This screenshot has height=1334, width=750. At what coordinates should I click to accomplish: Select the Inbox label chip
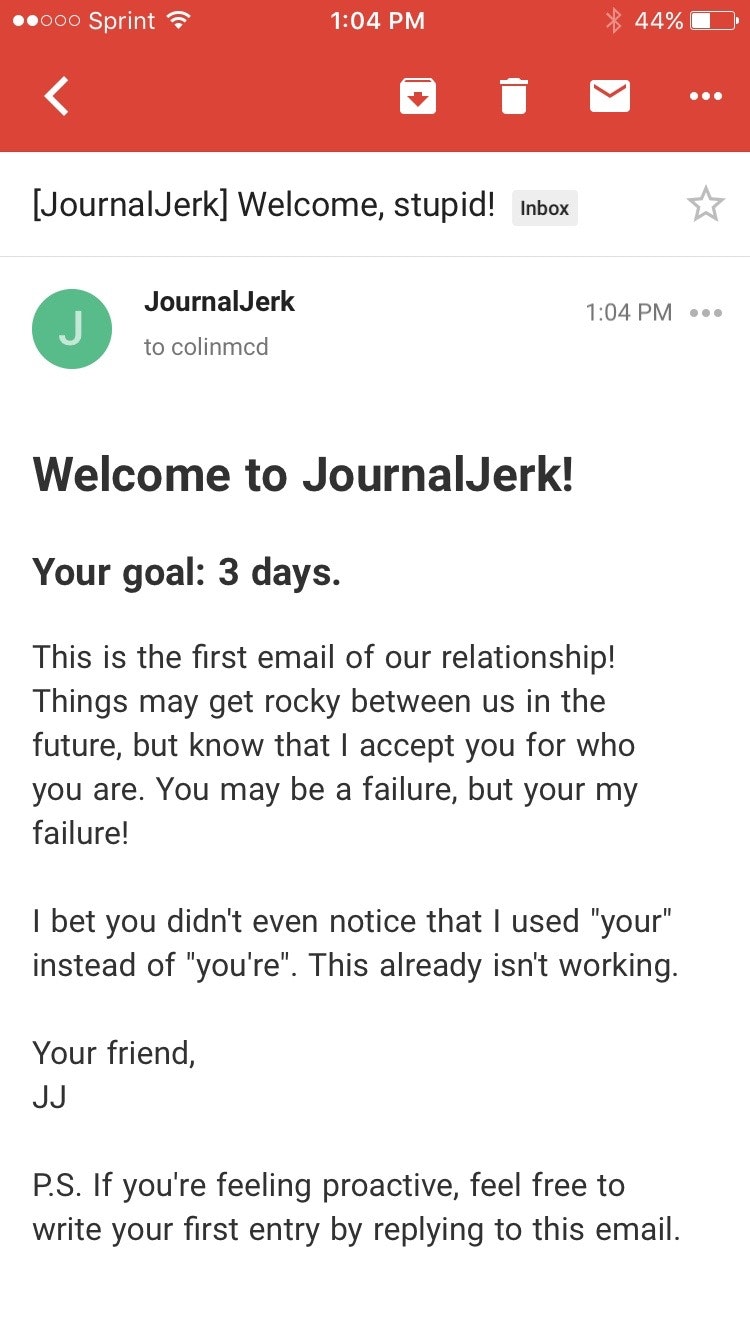click(544, 207)
